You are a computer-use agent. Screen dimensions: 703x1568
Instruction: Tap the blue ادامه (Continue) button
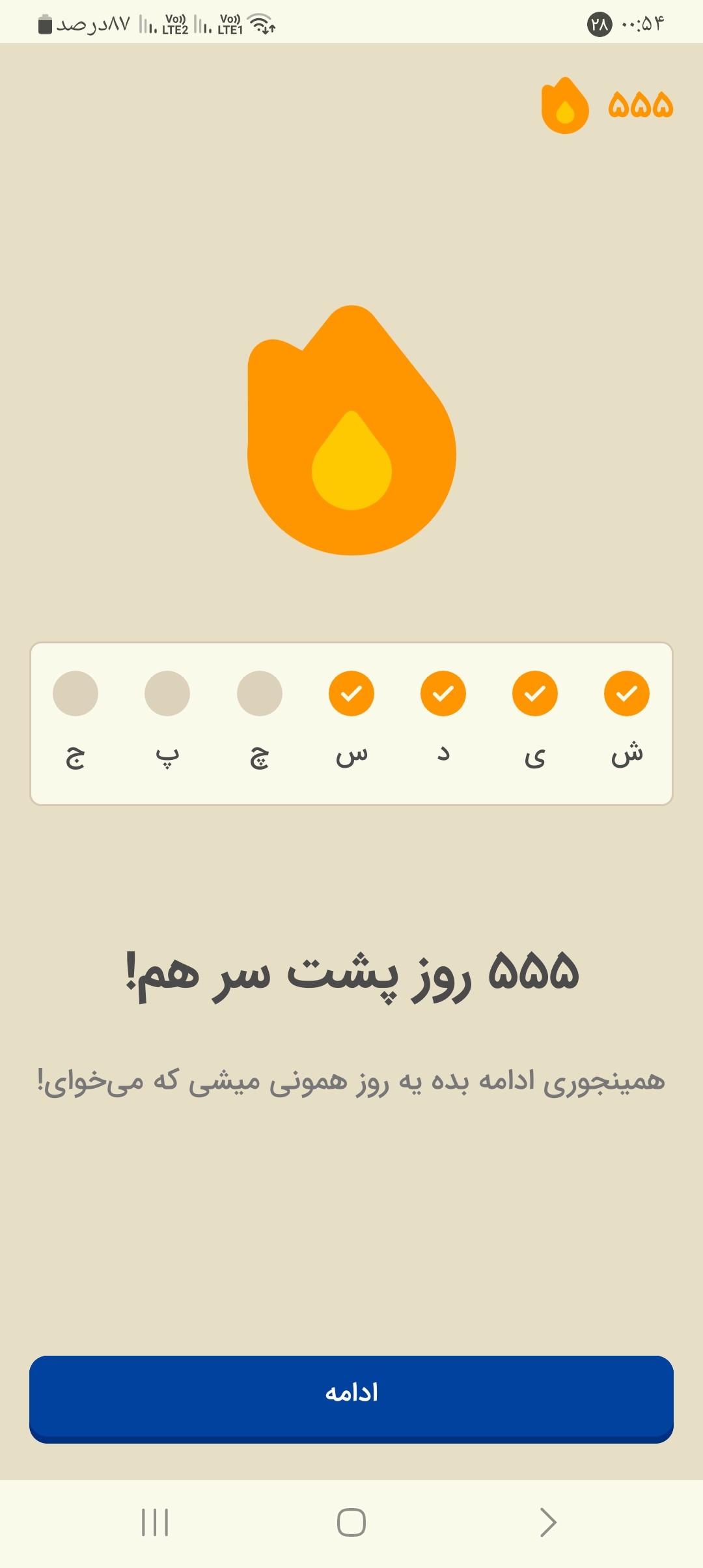[x=351, y=1399]
